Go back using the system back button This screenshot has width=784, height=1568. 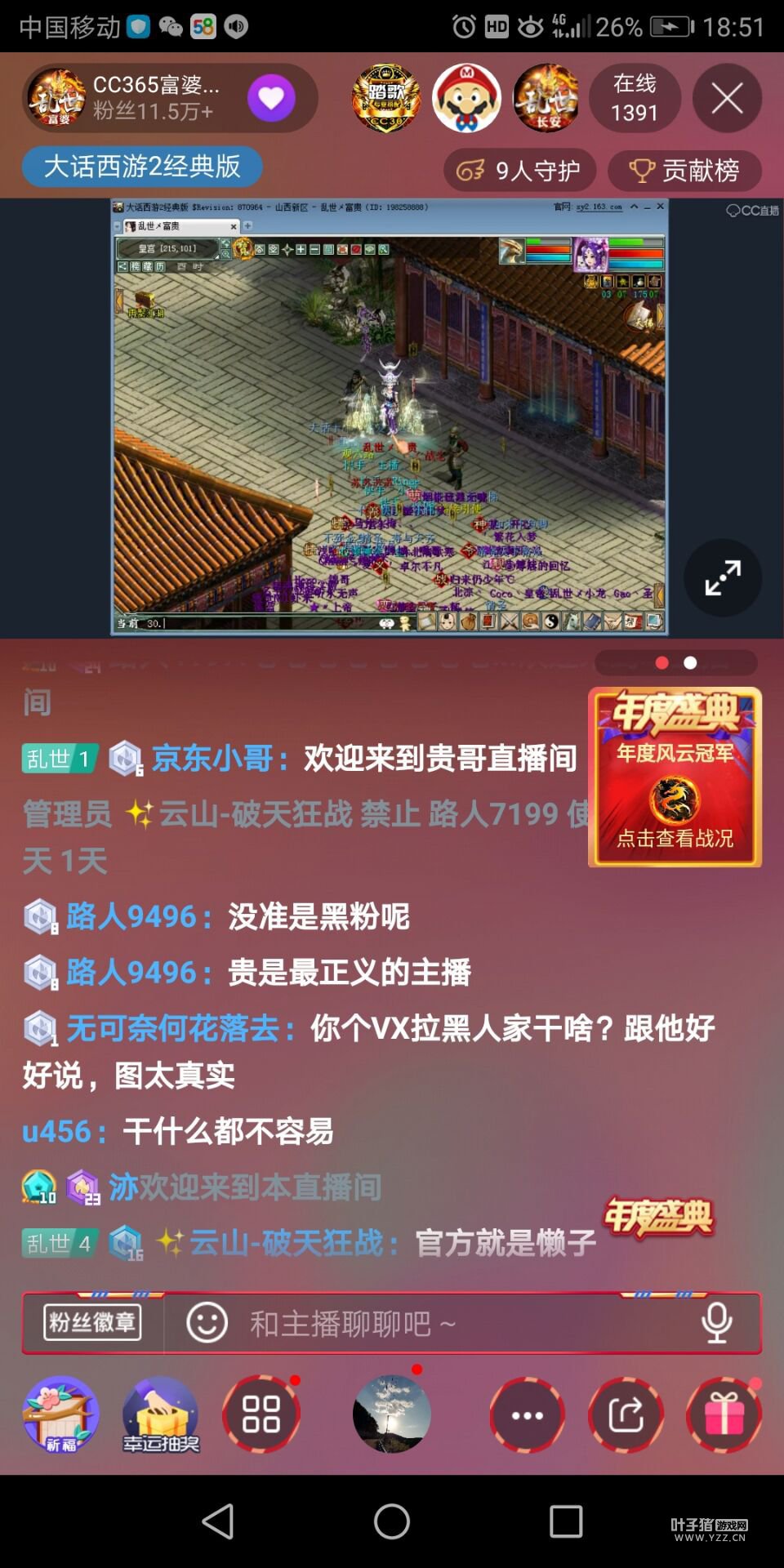(x=218, y=1521)
